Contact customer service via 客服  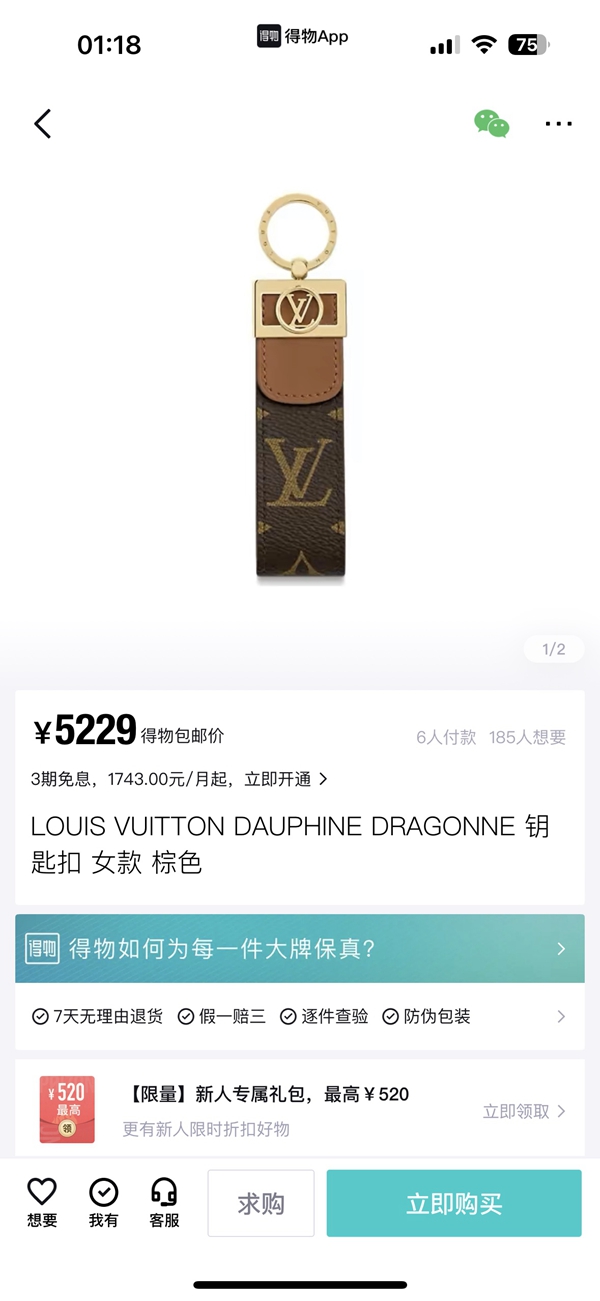164,1202
